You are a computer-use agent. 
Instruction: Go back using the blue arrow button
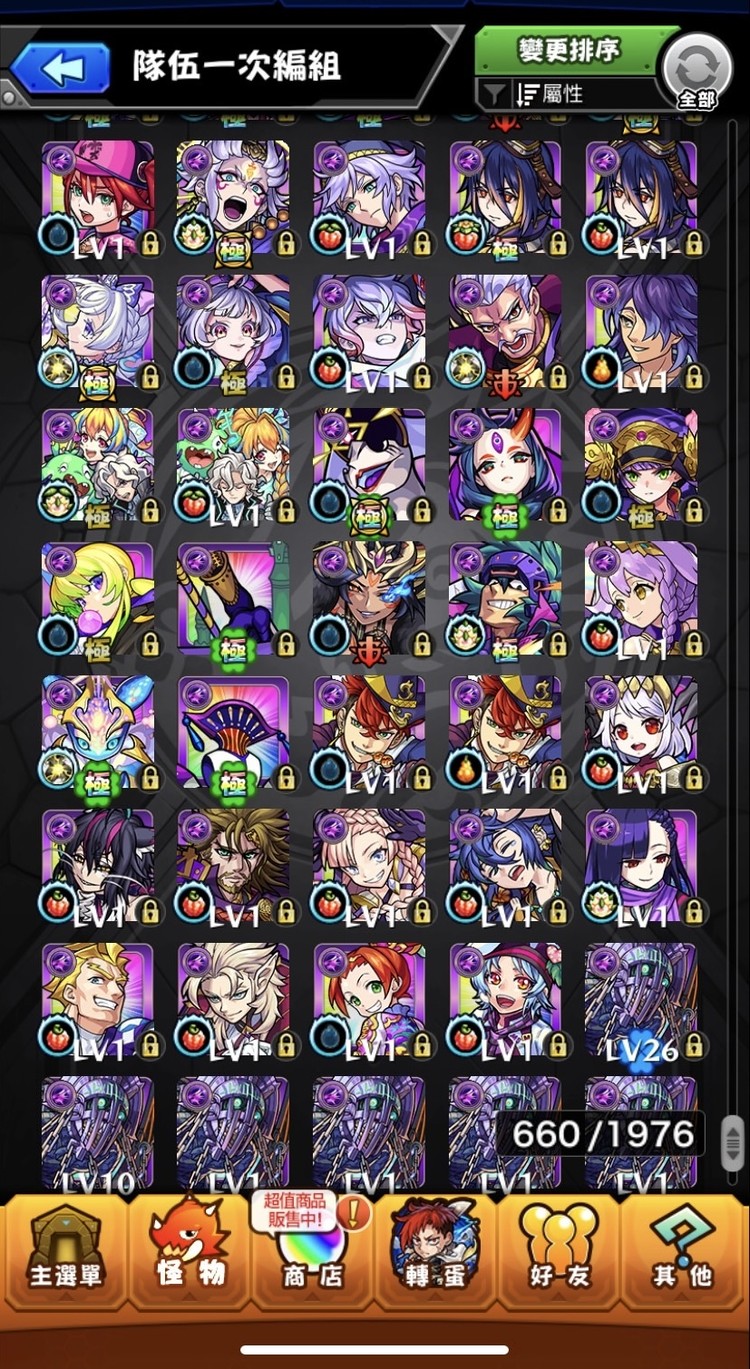coord(62,68)
